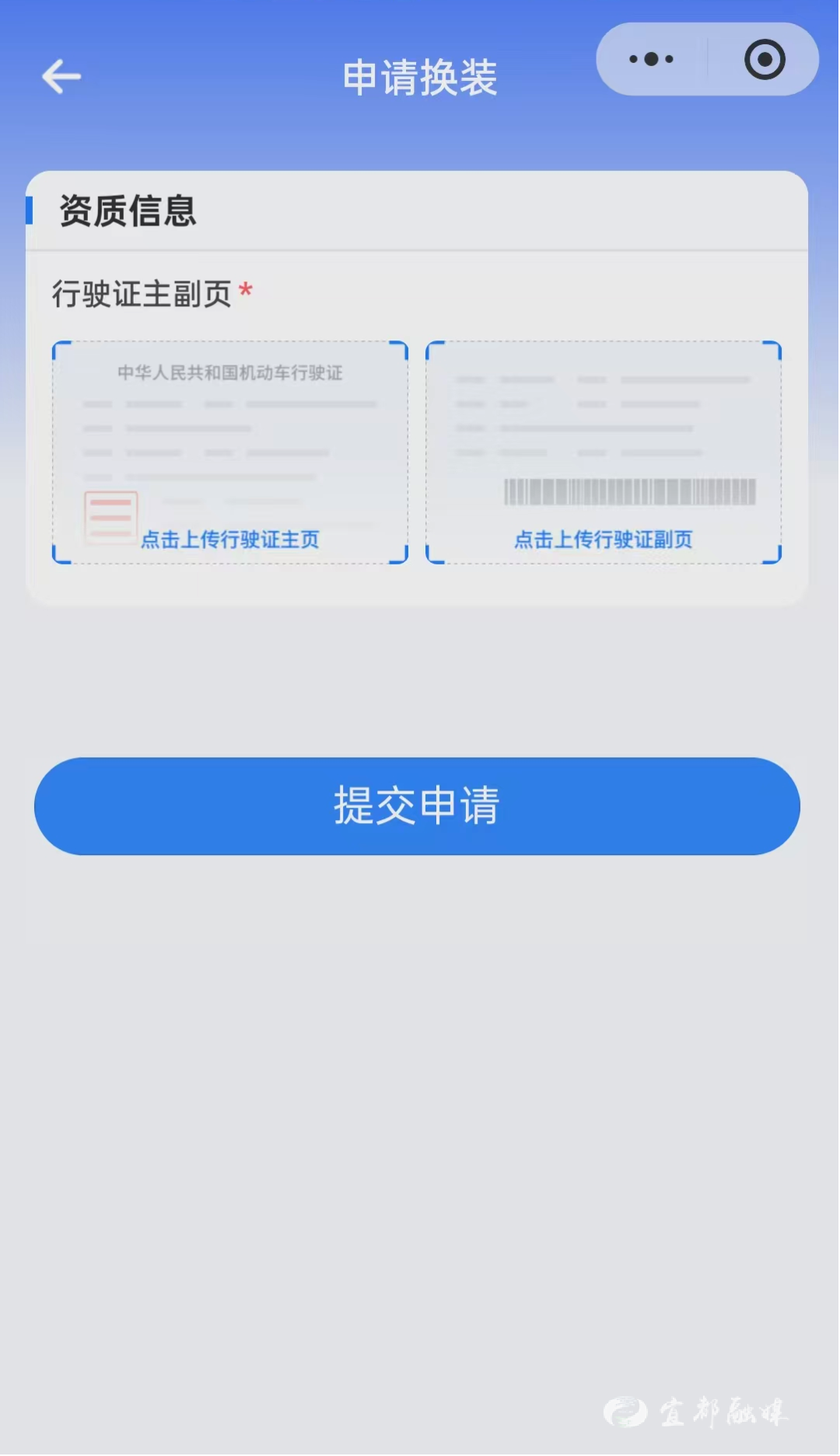
Task: Open the mini program more options menu
Action: click(651, 59)
